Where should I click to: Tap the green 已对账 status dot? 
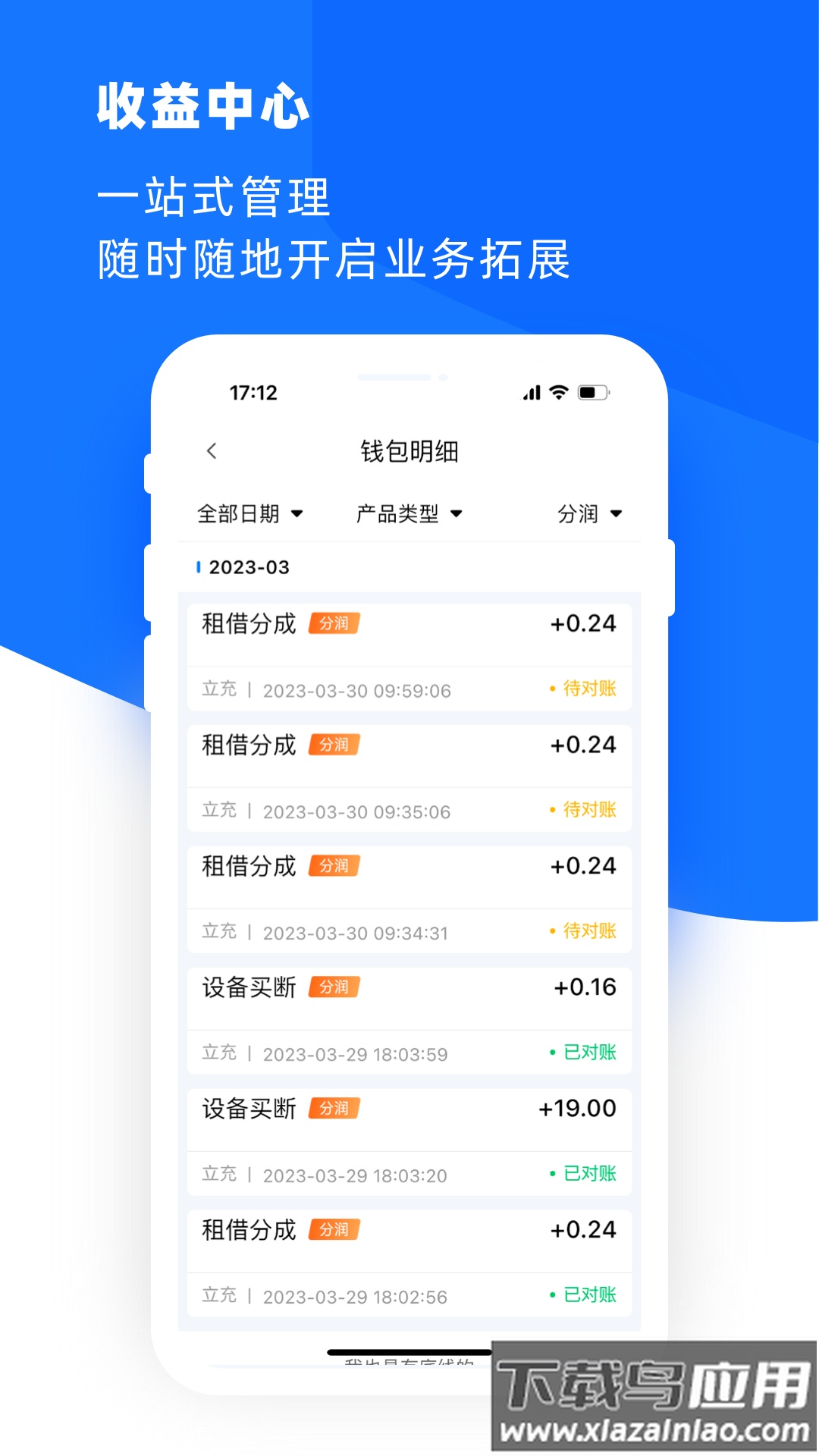(x=553, y=1053)
